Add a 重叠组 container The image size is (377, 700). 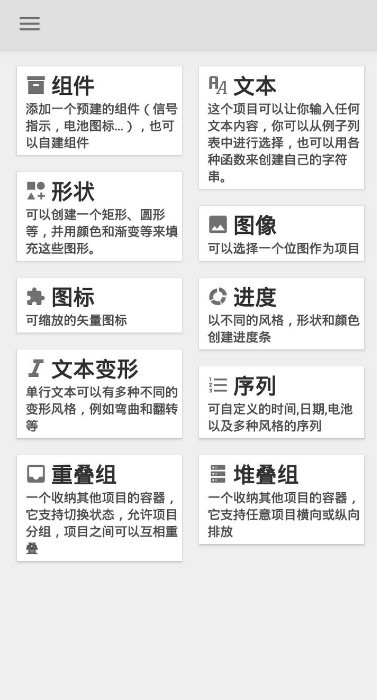(99, 508)
